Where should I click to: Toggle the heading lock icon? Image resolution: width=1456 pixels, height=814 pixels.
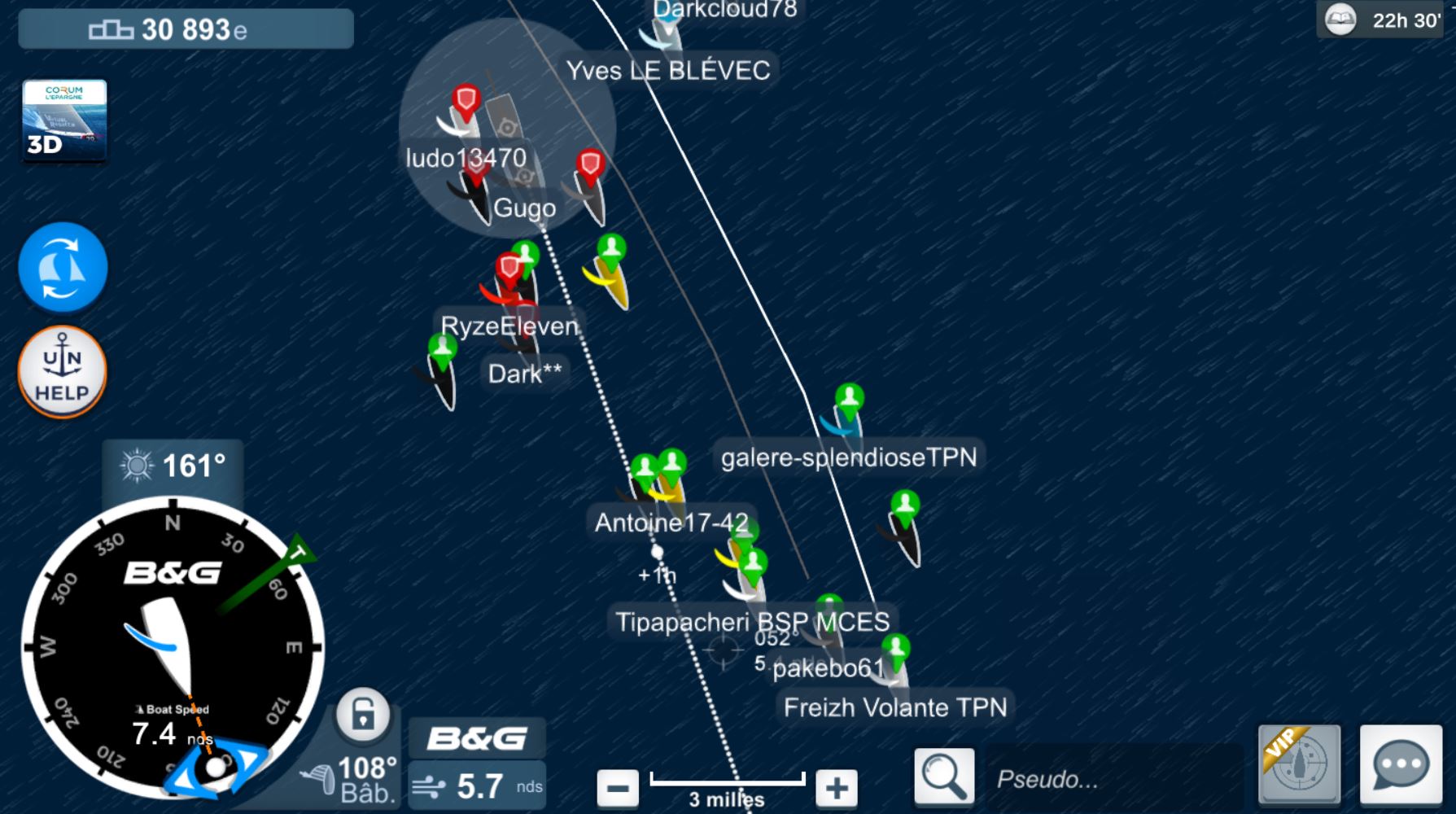(363, 716)
